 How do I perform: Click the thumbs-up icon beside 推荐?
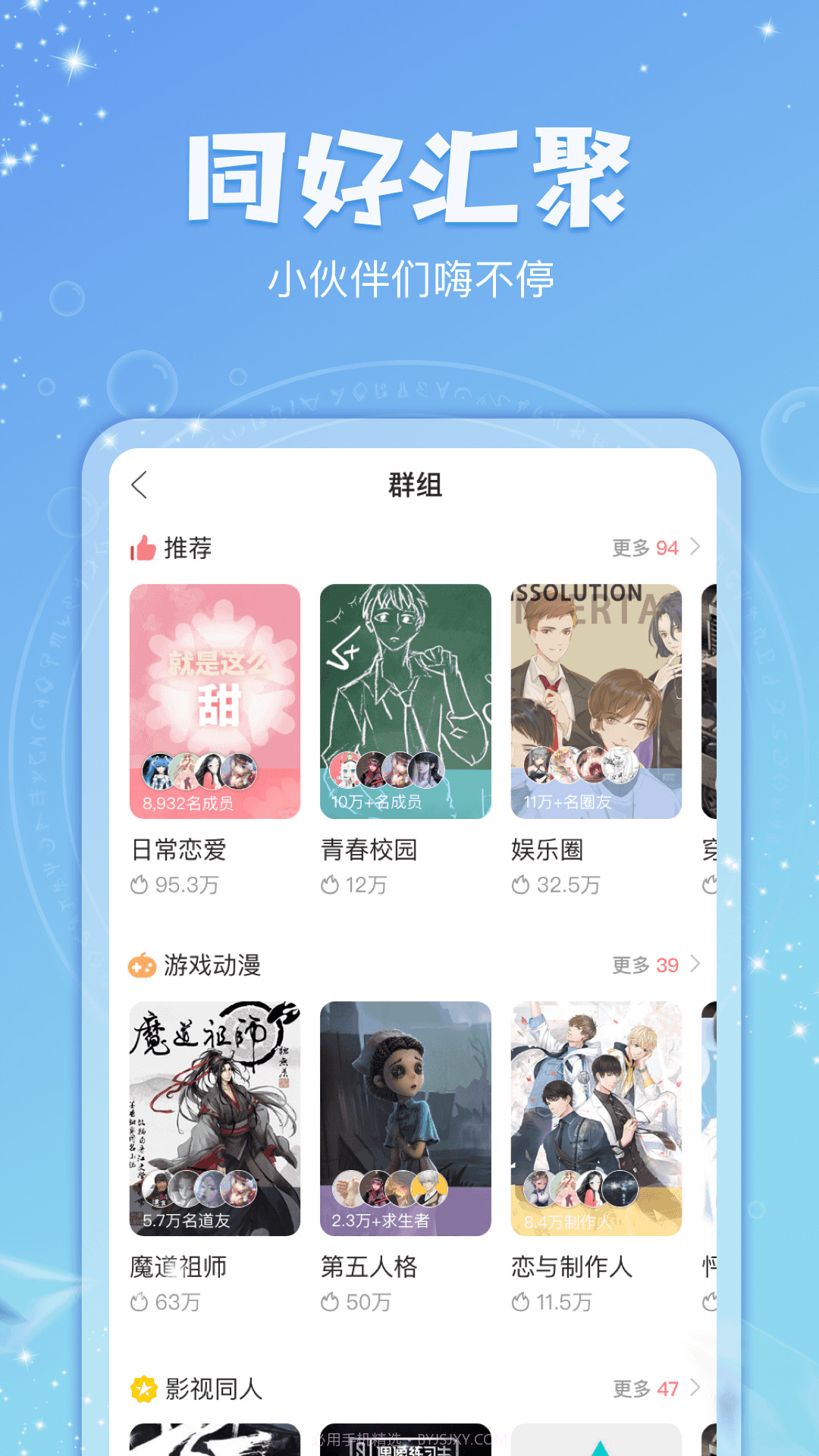pos(143,548)
